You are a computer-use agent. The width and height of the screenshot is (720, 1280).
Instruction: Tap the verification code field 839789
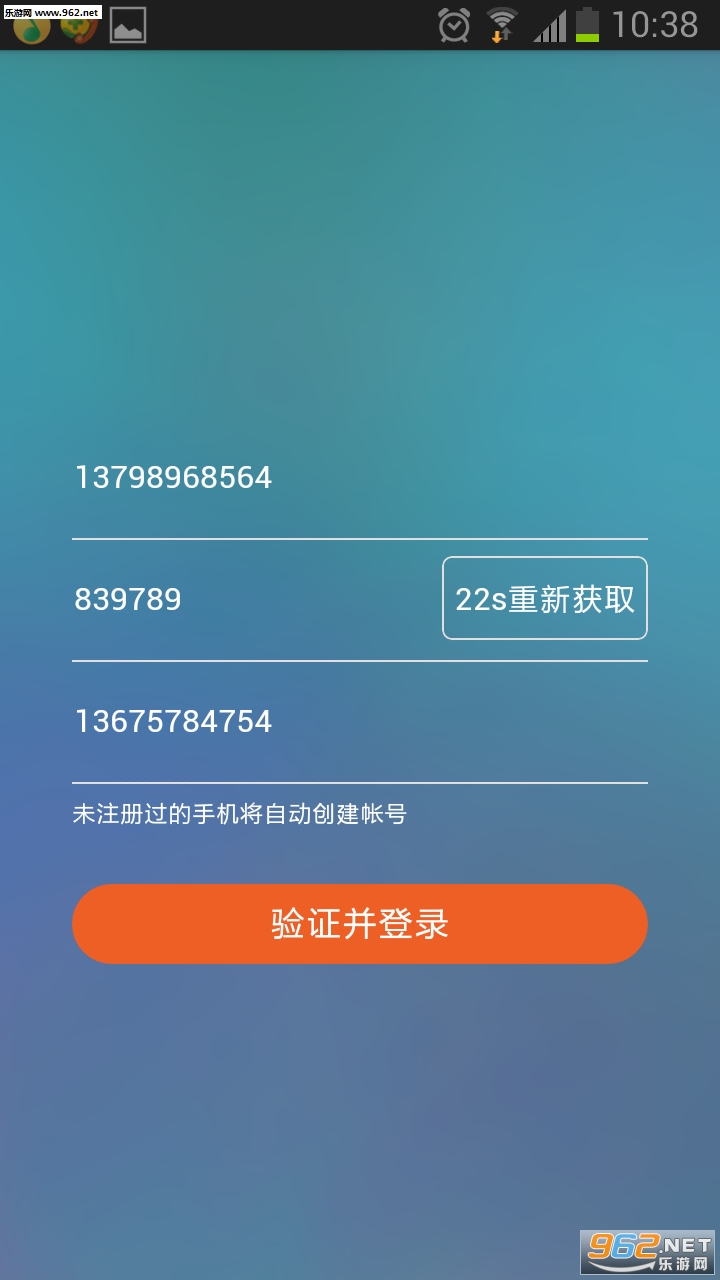pos(254,599)
